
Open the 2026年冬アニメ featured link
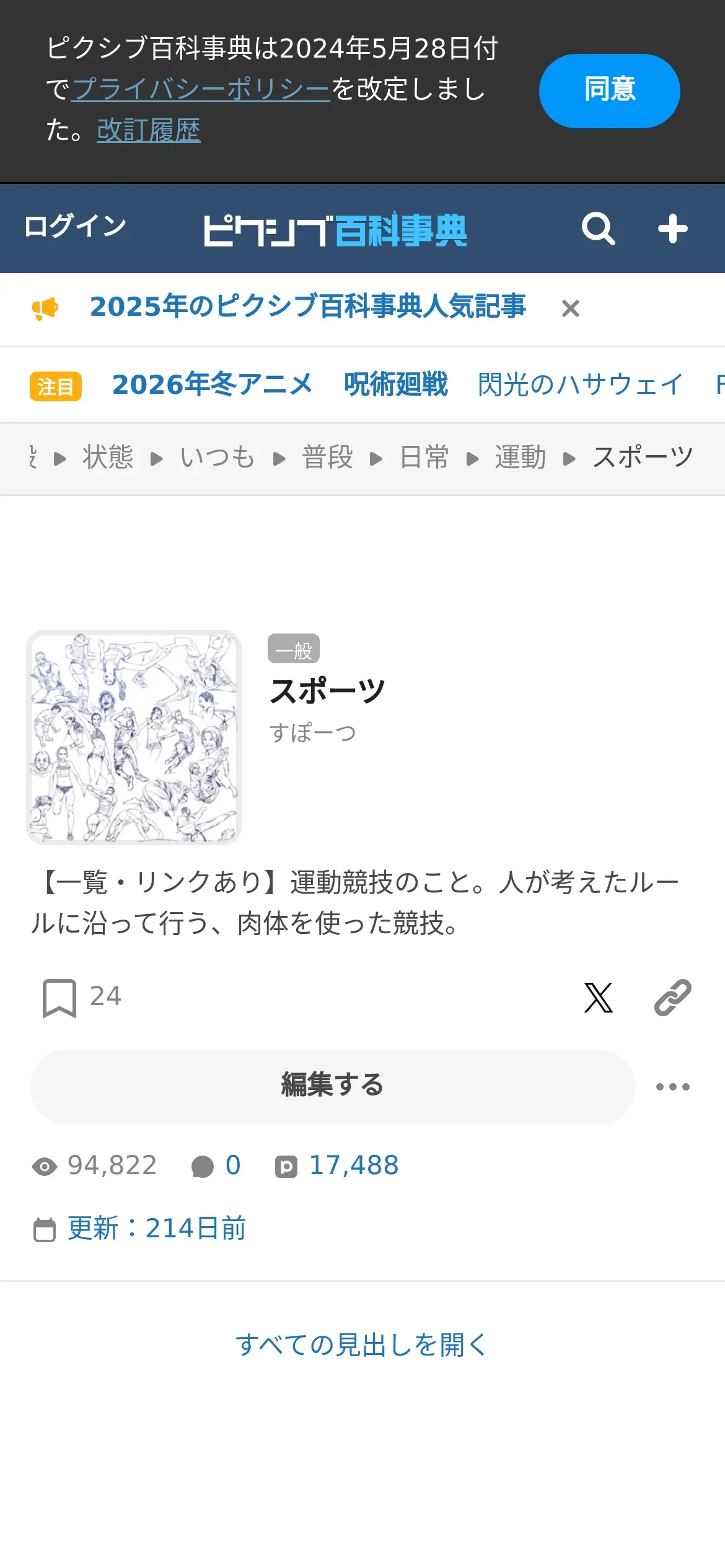click(x=213, y=385)
